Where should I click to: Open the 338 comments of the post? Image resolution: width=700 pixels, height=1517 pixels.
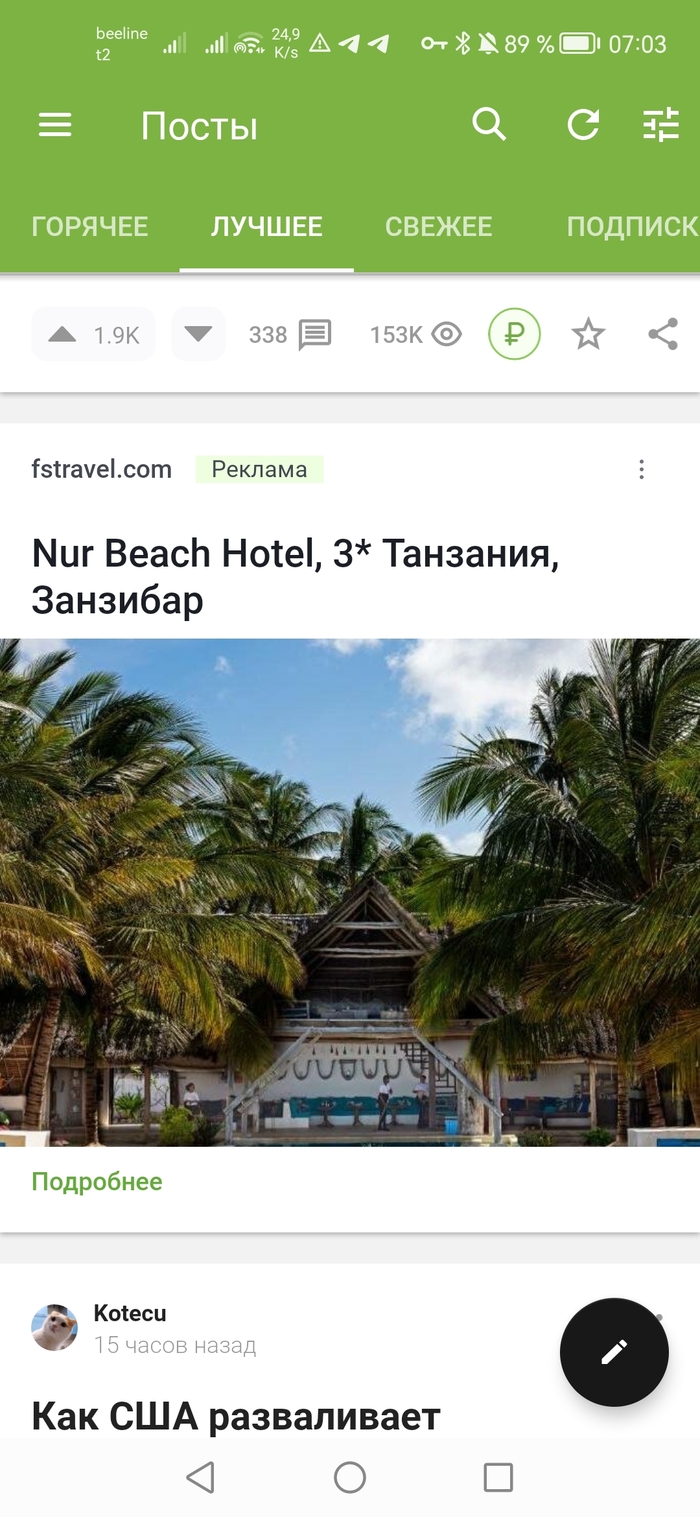pyautogui.click(x=290, y=334)
